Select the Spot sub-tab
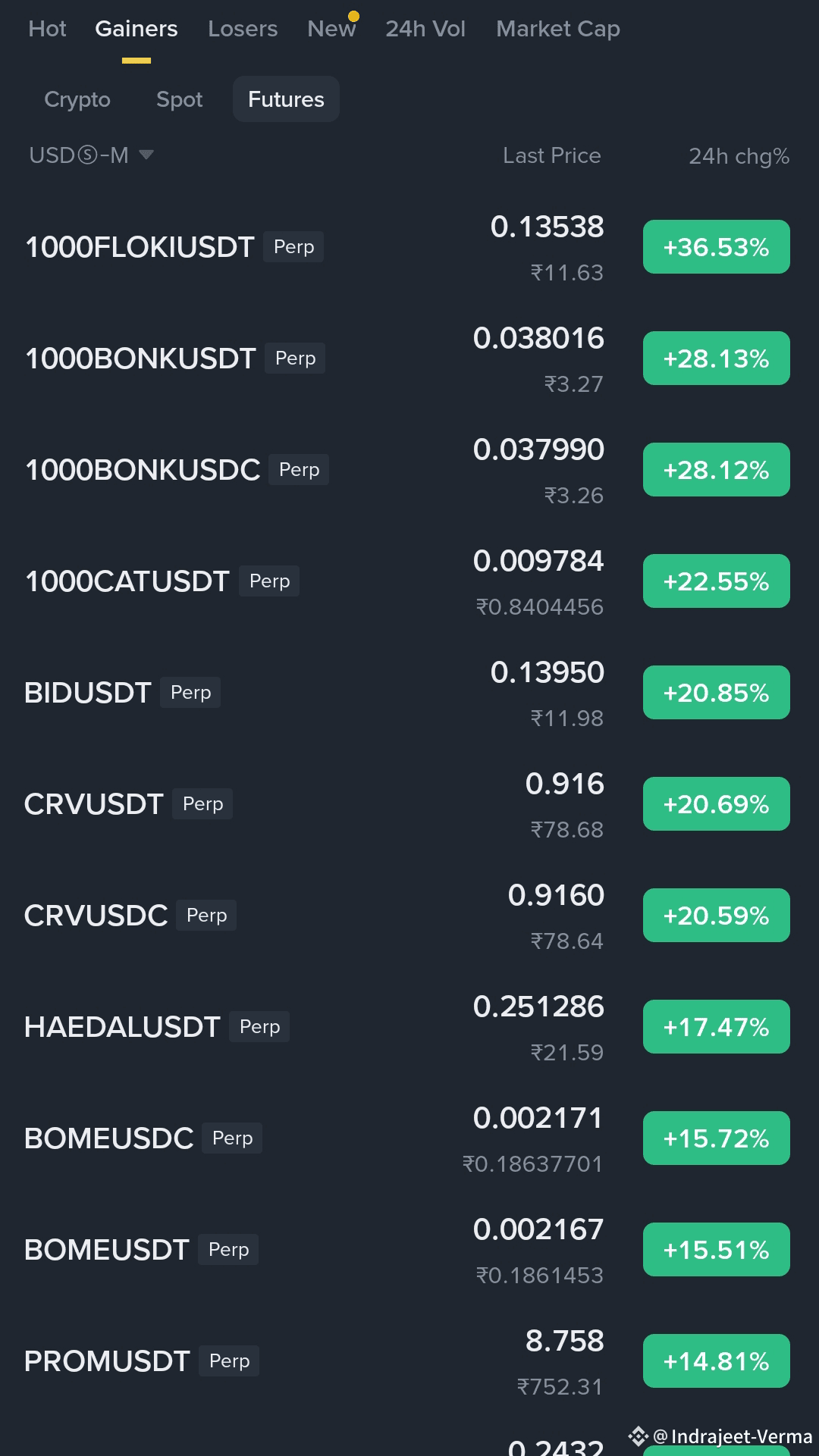The width and height of the screenshot is (819, 1456). point(179,99)
